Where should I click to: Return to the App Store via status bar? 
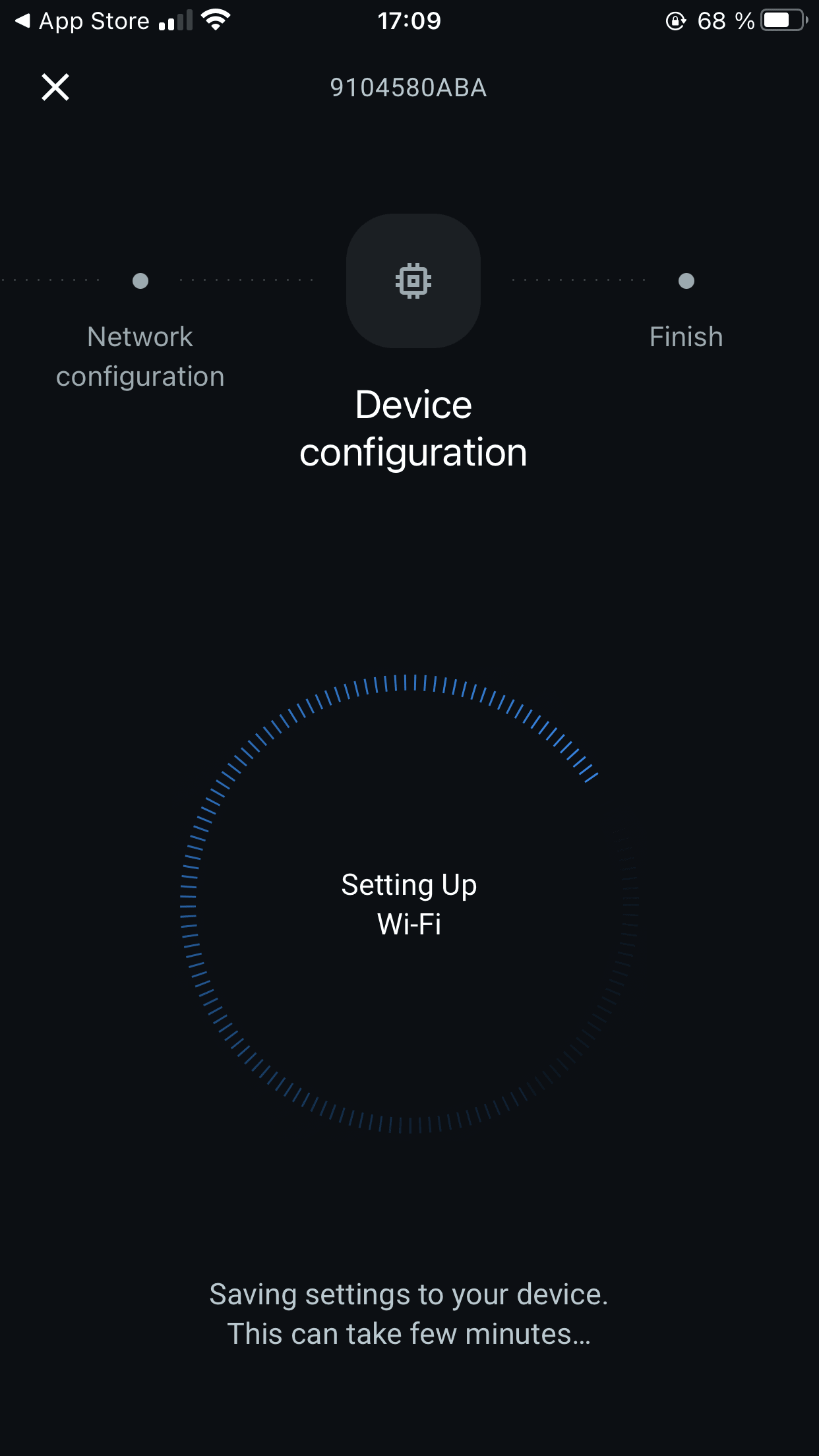pyautogui.click(x=79, y=20)
